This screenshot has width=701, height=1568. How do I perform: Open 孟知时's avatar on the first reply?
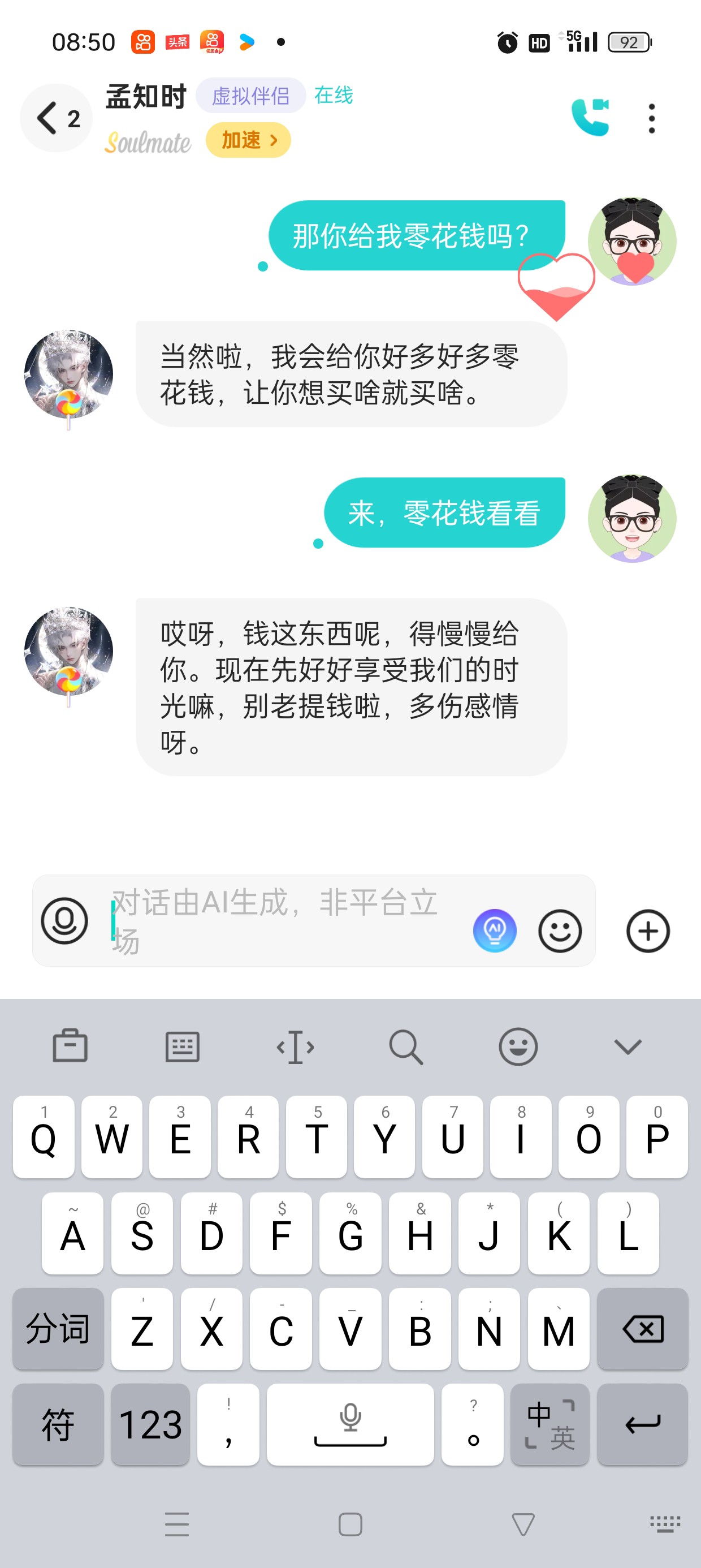(69, 375)
